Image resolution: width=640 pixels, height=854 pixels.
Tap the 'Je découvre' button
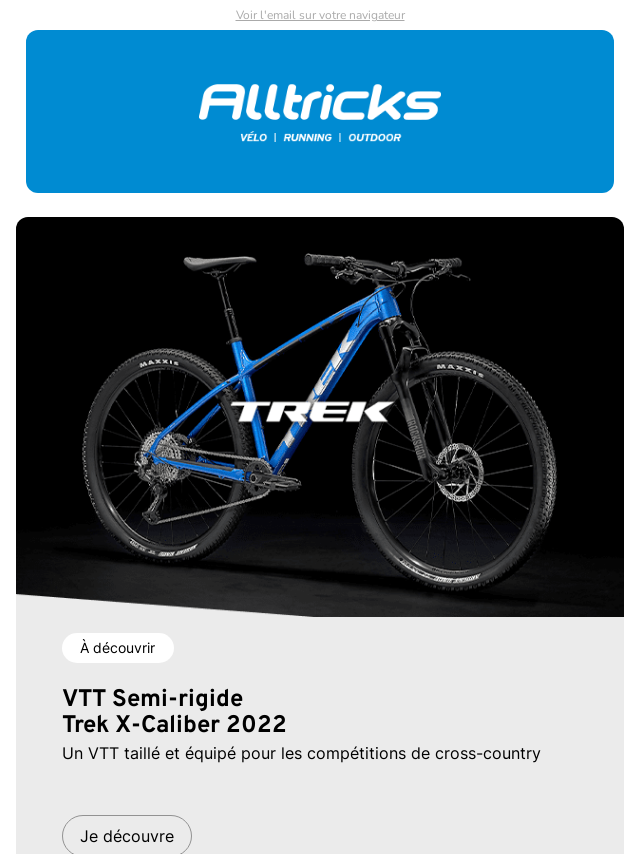point(127,835)
